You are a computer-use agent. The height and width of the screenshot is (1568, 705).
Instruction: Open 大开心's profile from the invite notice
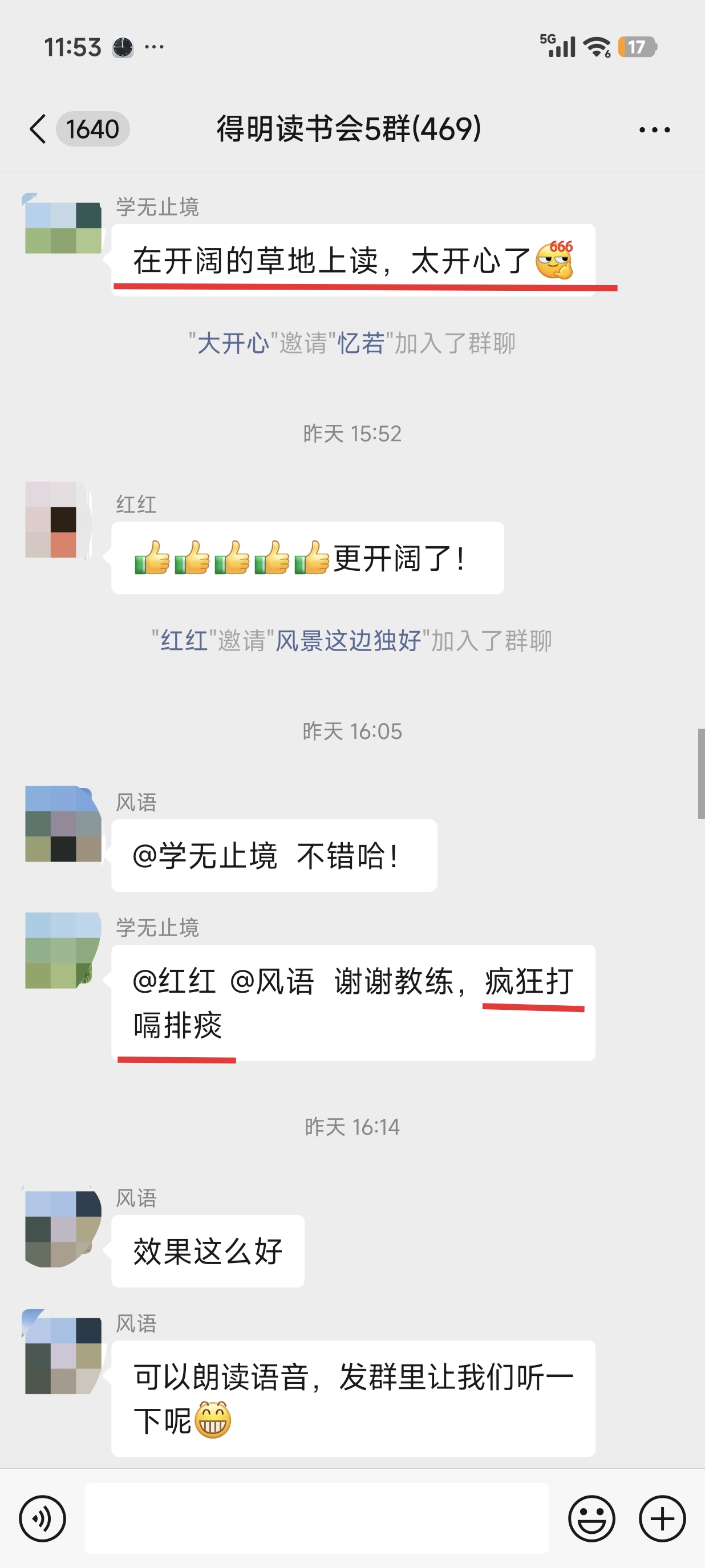point(233,343)
